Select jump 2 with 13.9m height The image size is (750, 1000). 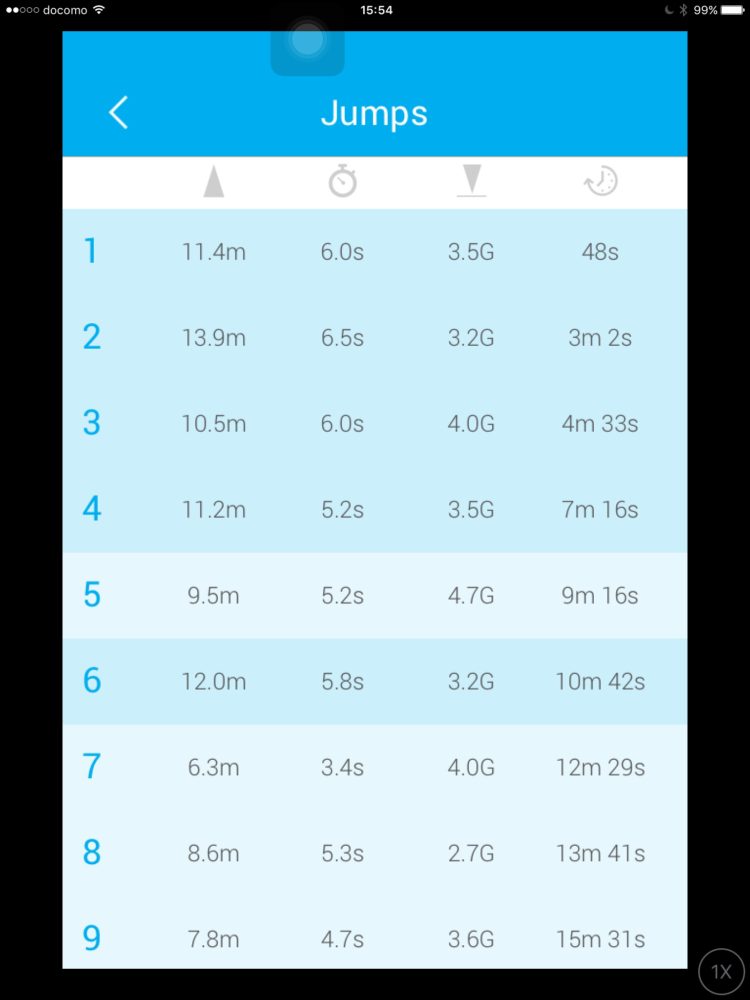pos(374,338)
